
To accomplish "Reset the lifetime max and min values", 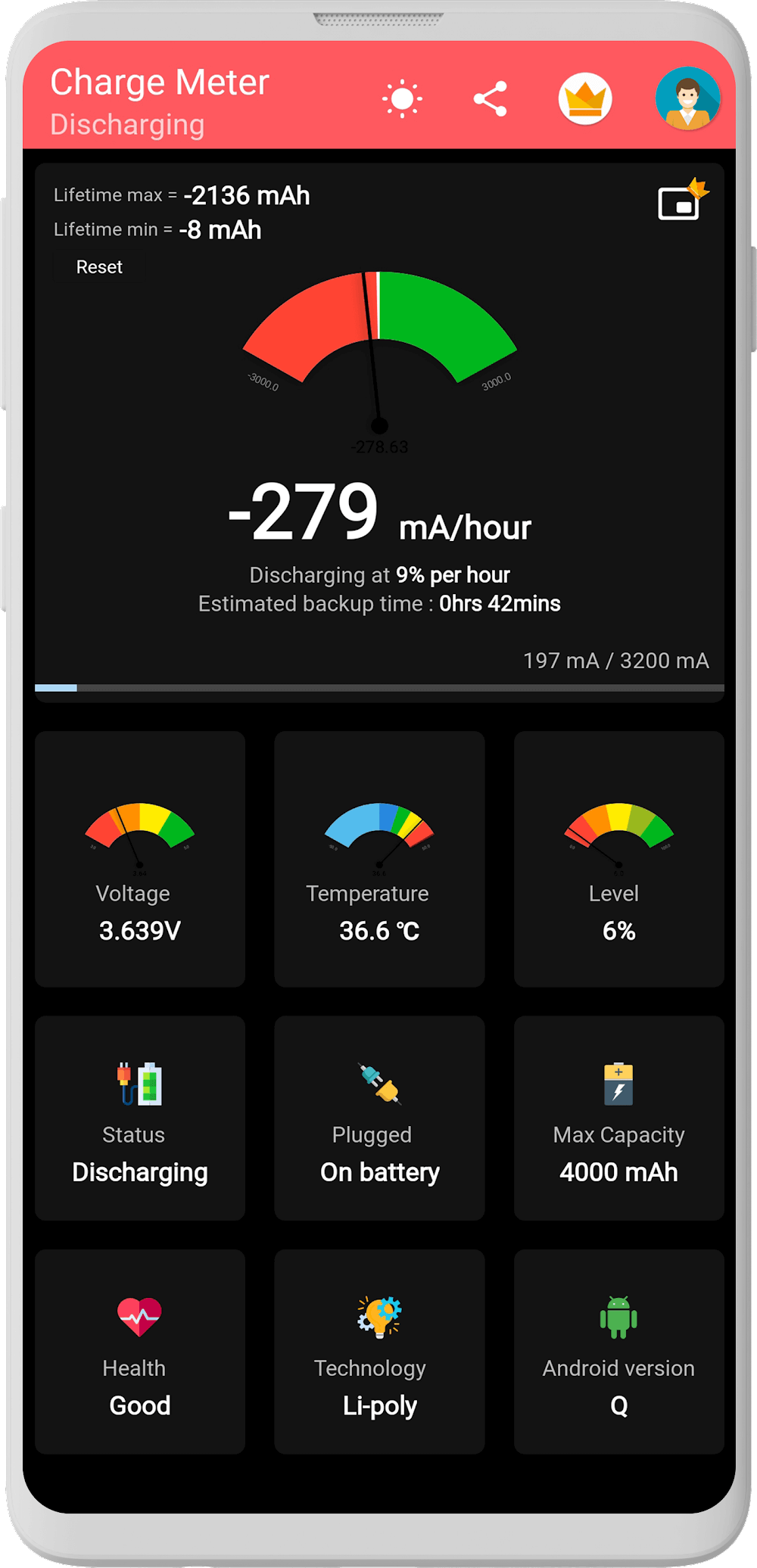I will [99, 267].
